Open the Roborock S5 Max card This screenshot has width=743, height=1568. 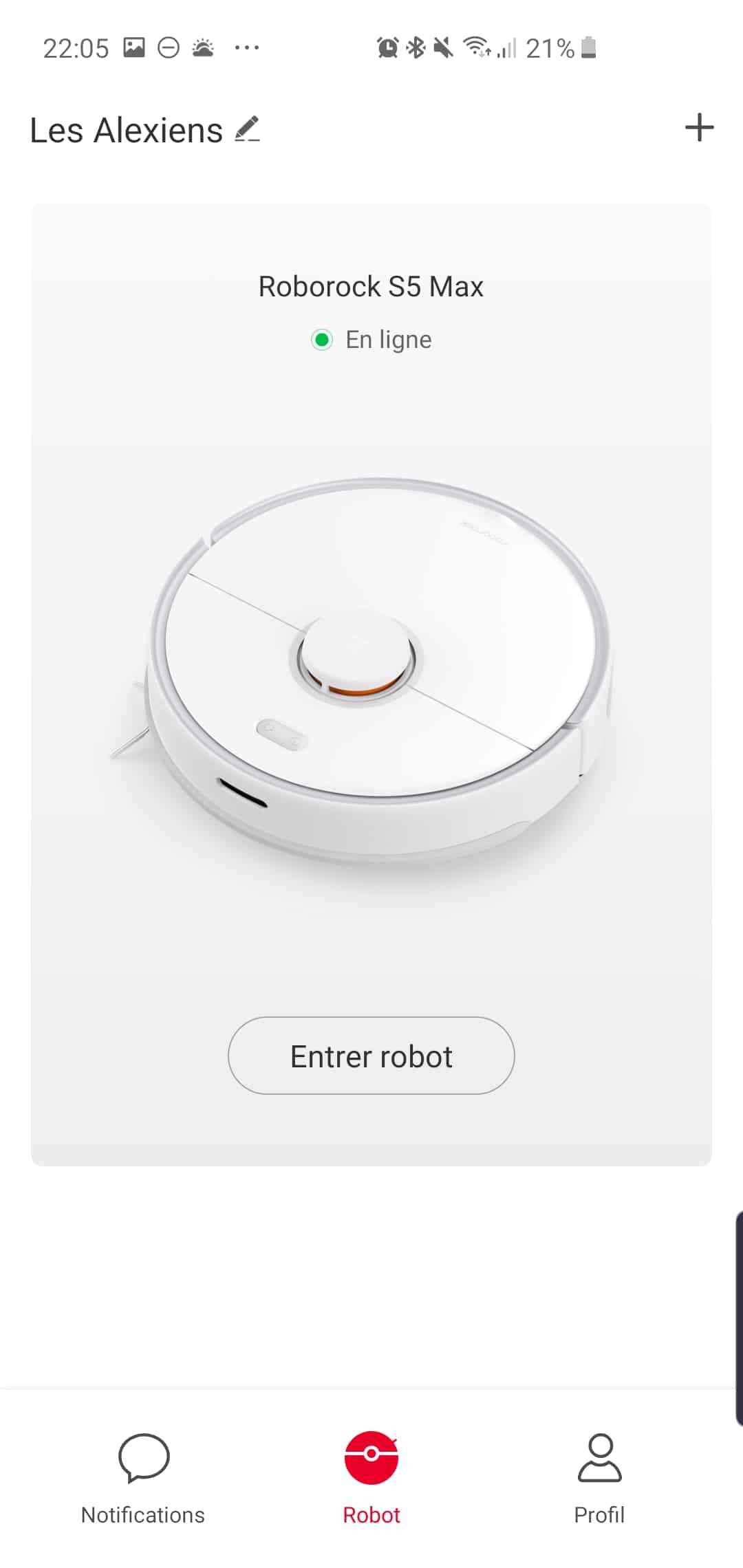(371, 684)
